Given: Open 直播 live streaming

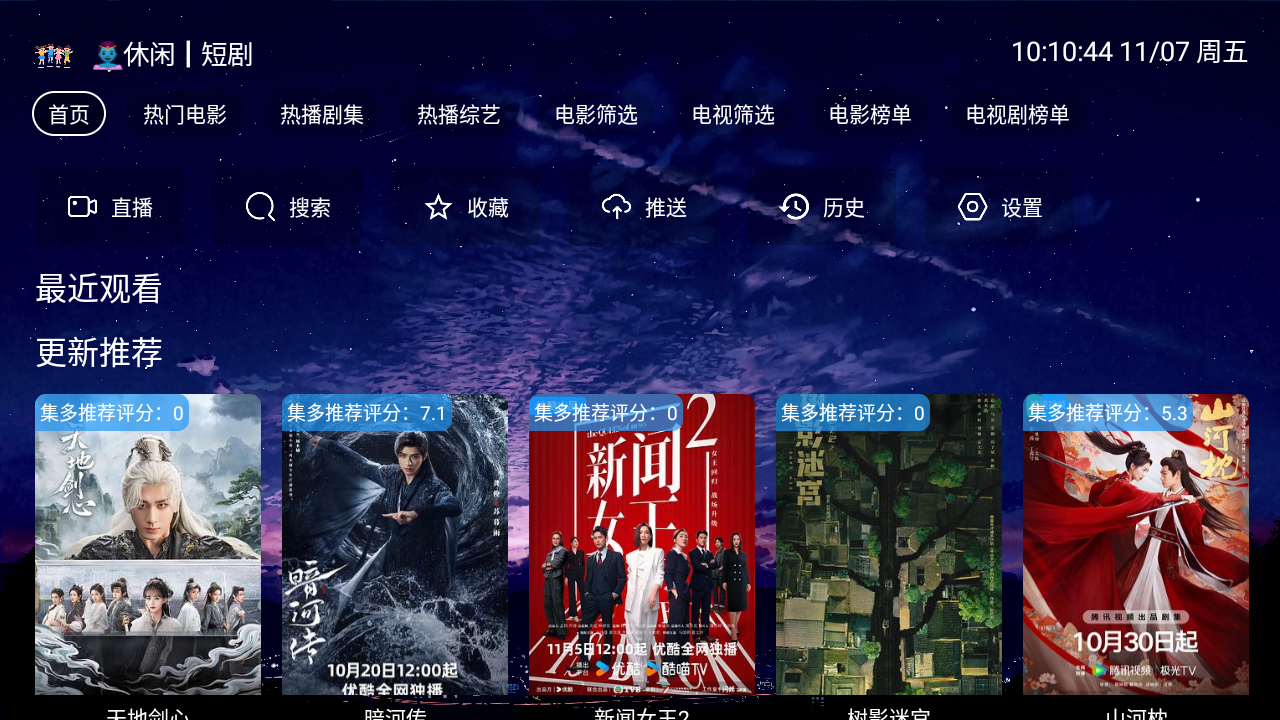Looking at the screenshot, I should (110, 207).
